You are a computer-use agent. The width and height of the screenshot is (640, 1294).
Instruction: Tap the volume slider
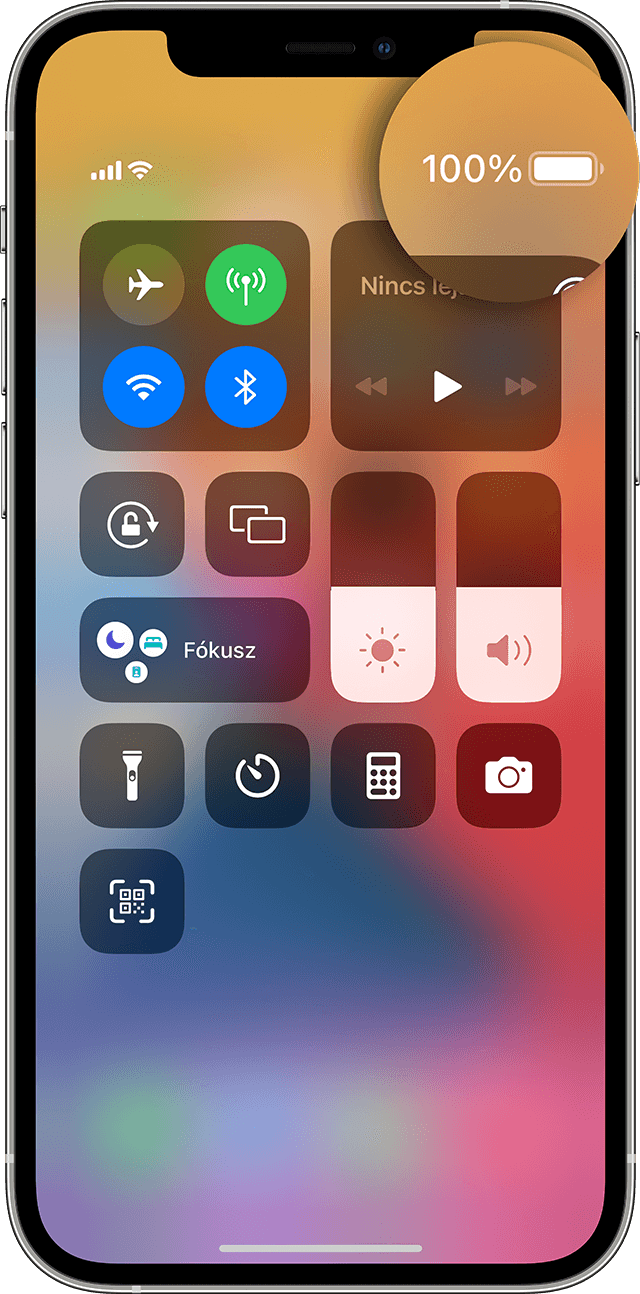(509, 587)
